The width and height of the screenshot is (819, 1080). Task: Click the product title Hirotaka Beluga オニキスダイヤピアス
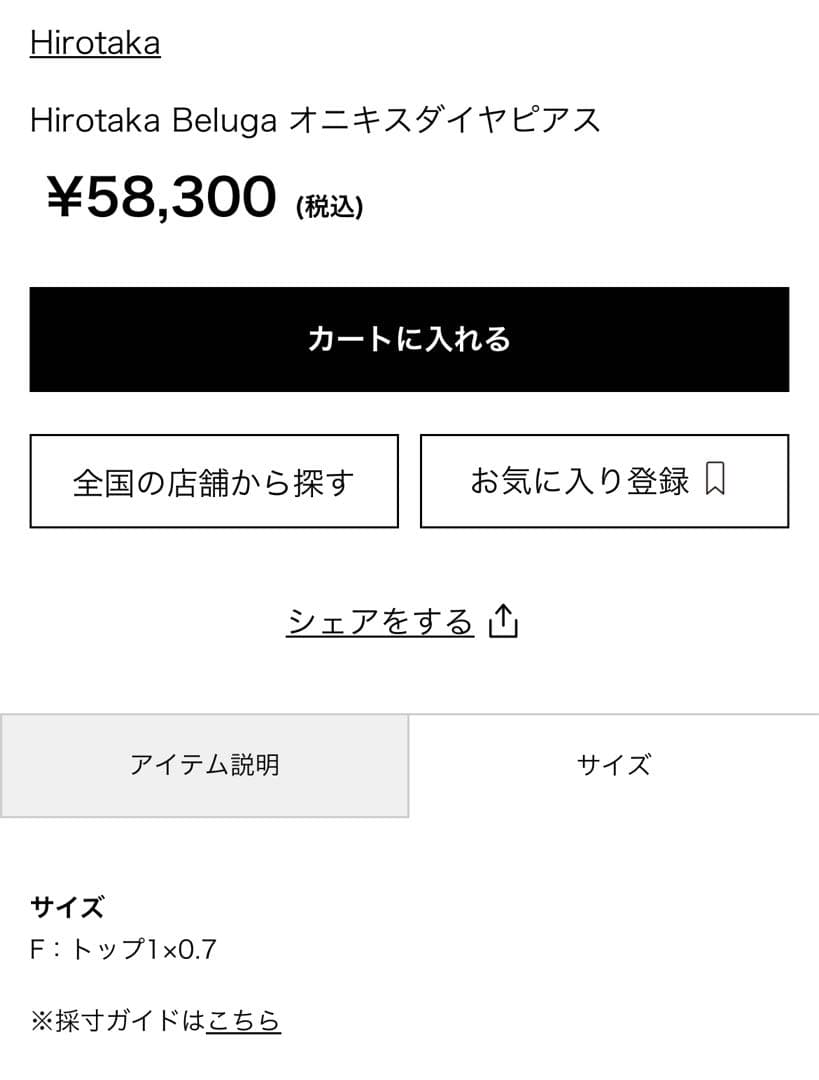[x=315, y=118]
